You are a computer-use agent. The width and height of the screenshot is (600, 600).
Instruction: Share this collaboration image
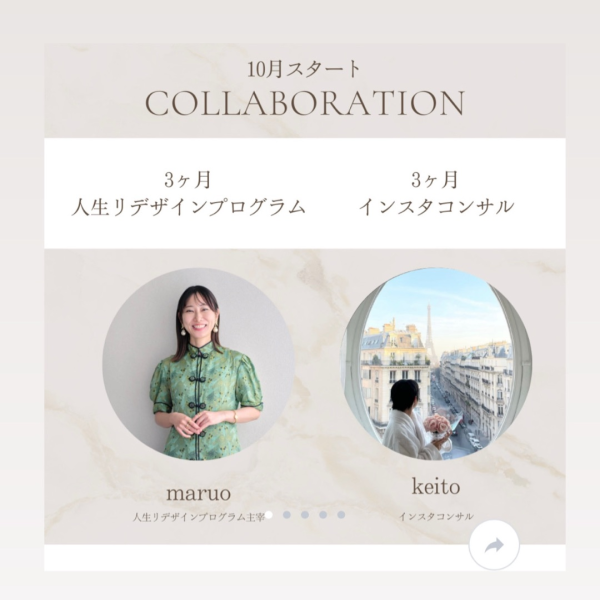click(x=493, y=545)
